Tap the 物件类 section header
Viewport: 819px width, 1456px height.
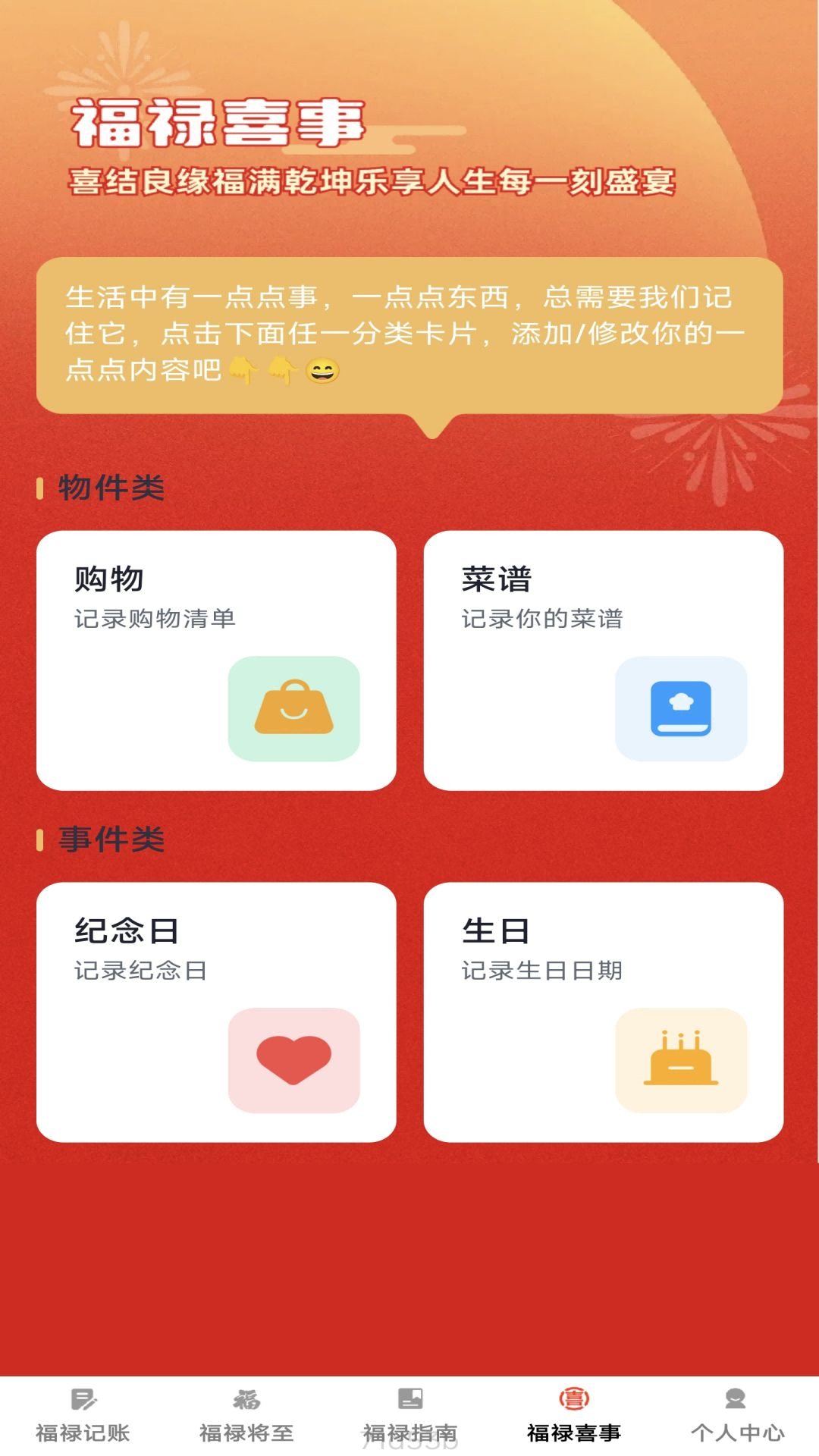110,486
